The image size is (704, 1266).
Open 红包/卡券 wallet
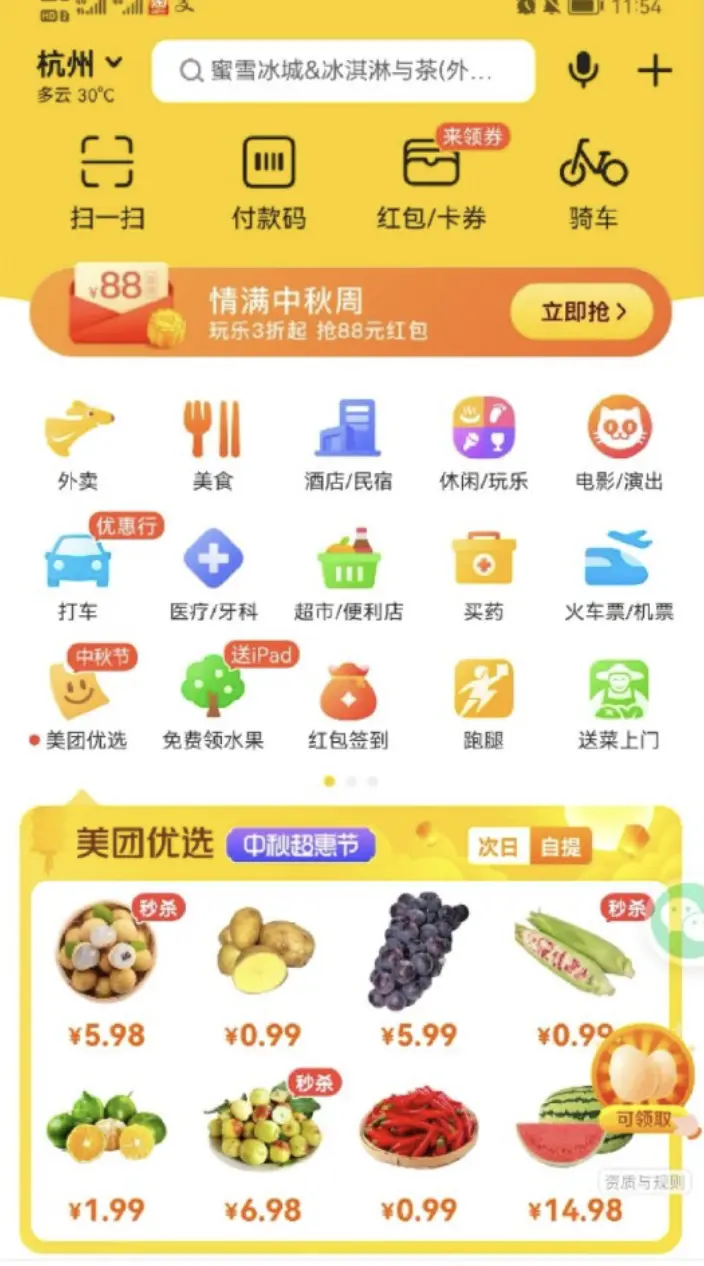431,180
